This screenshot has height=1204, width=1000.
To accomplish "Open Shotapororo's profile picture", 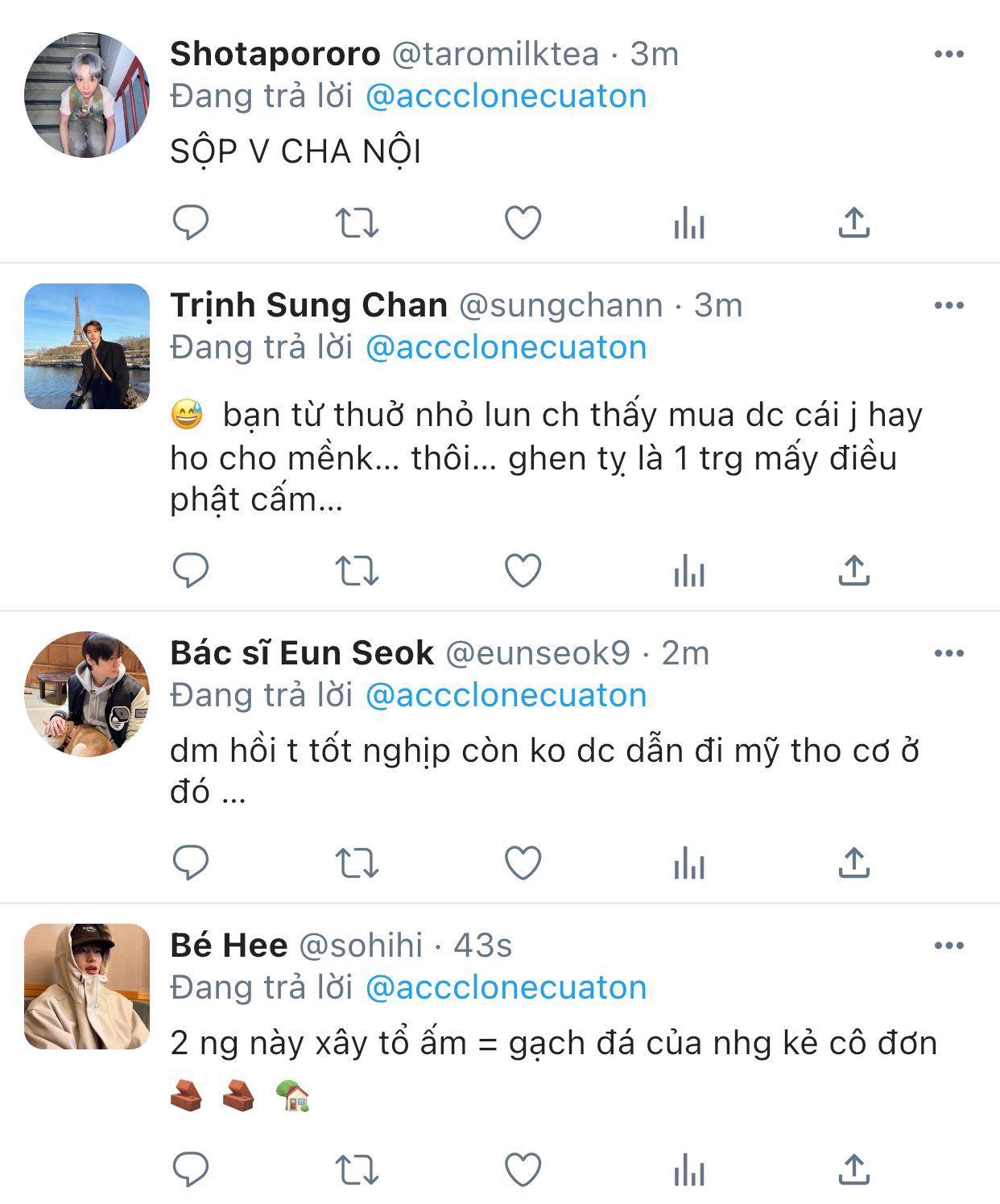I will tap(87, 95).
